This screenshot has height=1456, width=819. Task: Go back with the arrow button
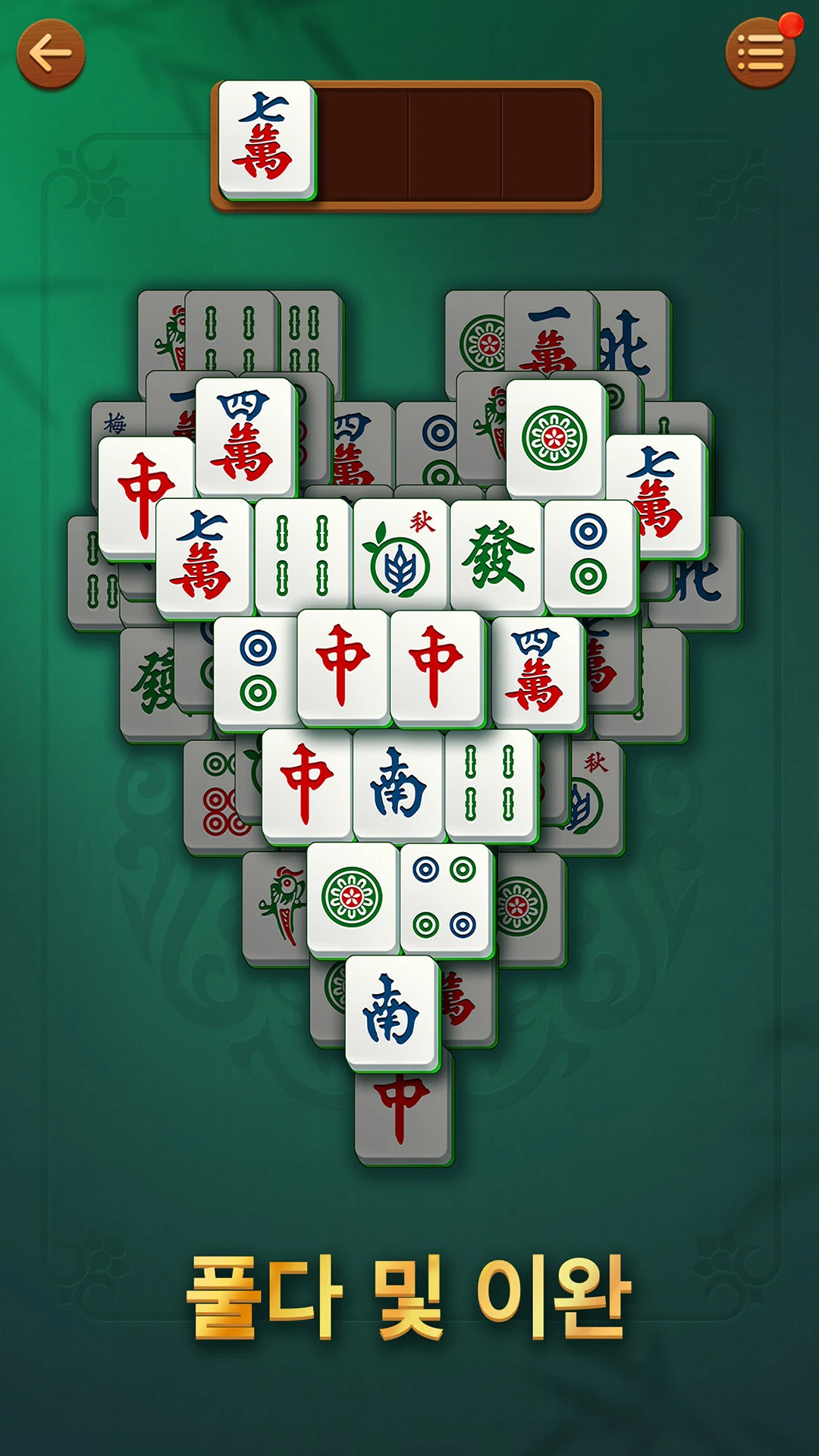coord(50,54)
